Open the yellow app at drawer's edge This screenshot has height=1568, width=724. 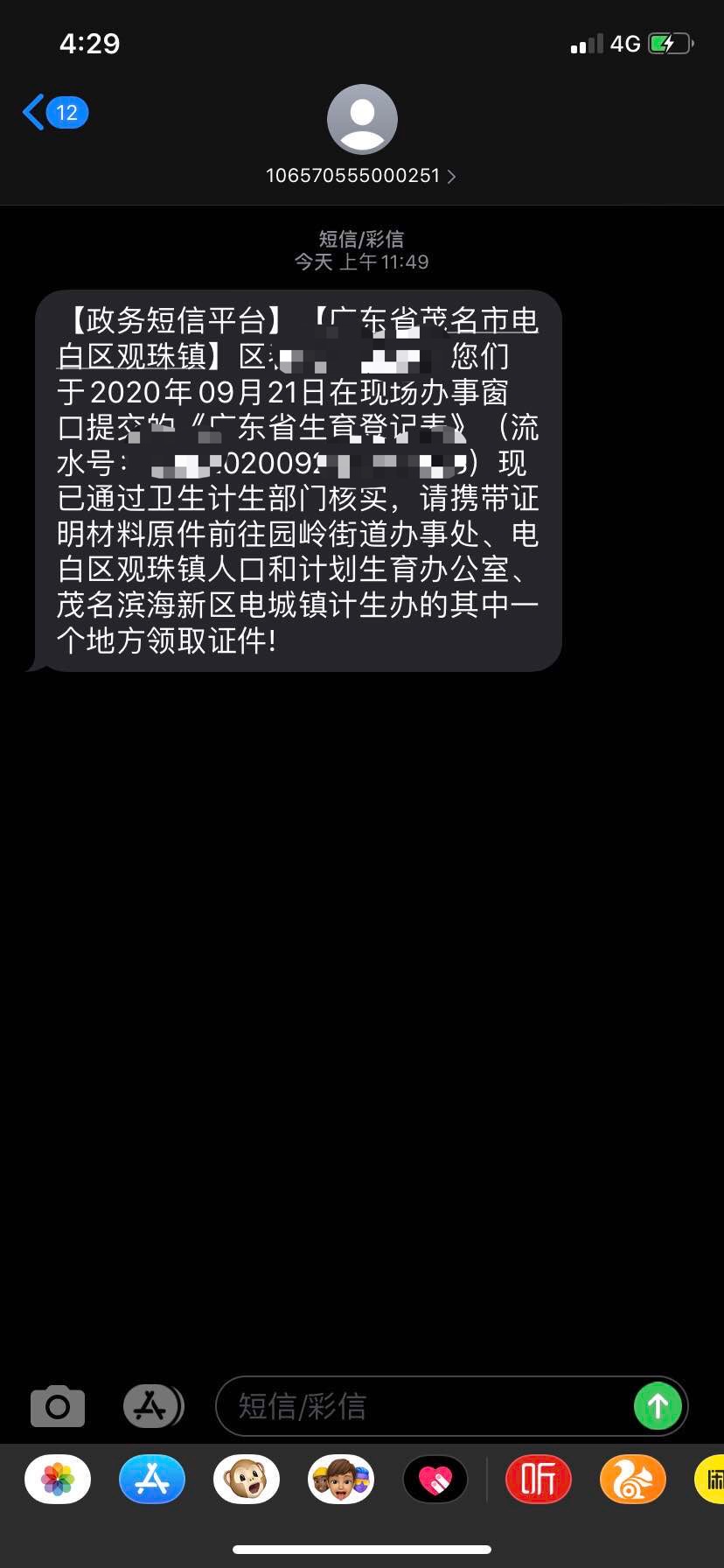711,1480
